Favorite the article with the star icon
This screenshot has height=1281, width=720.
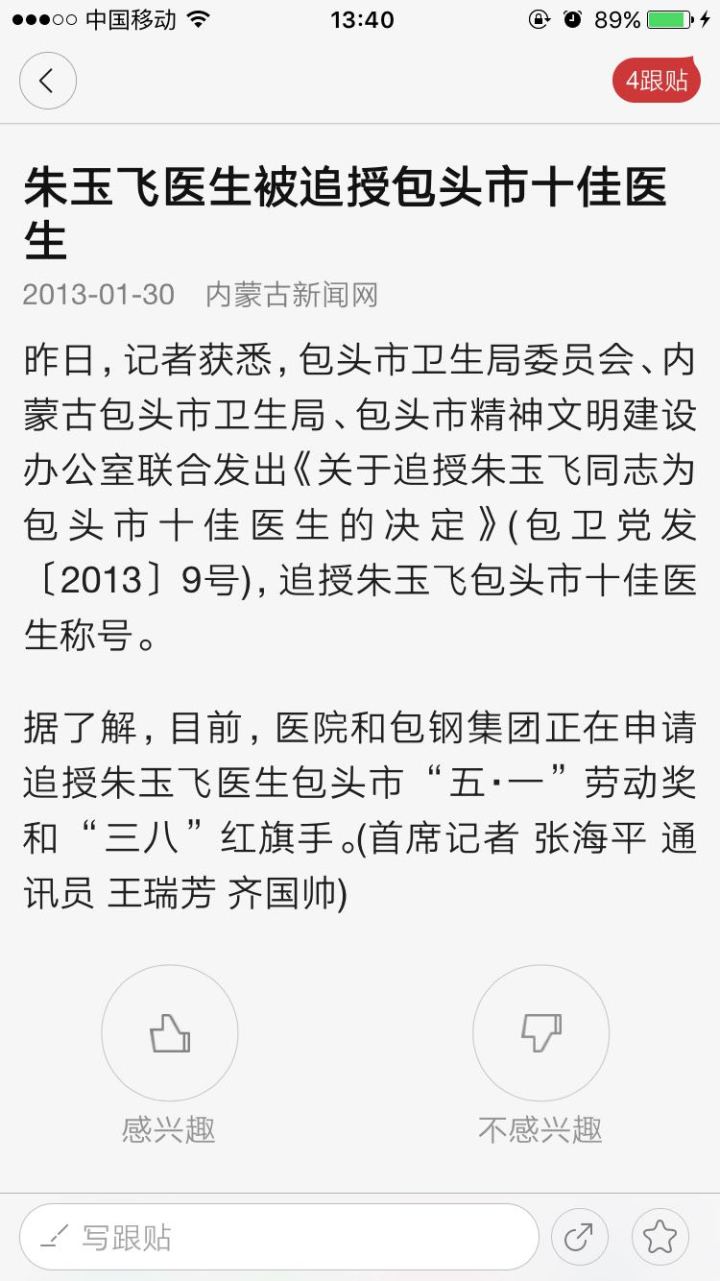click(660, 1237)
